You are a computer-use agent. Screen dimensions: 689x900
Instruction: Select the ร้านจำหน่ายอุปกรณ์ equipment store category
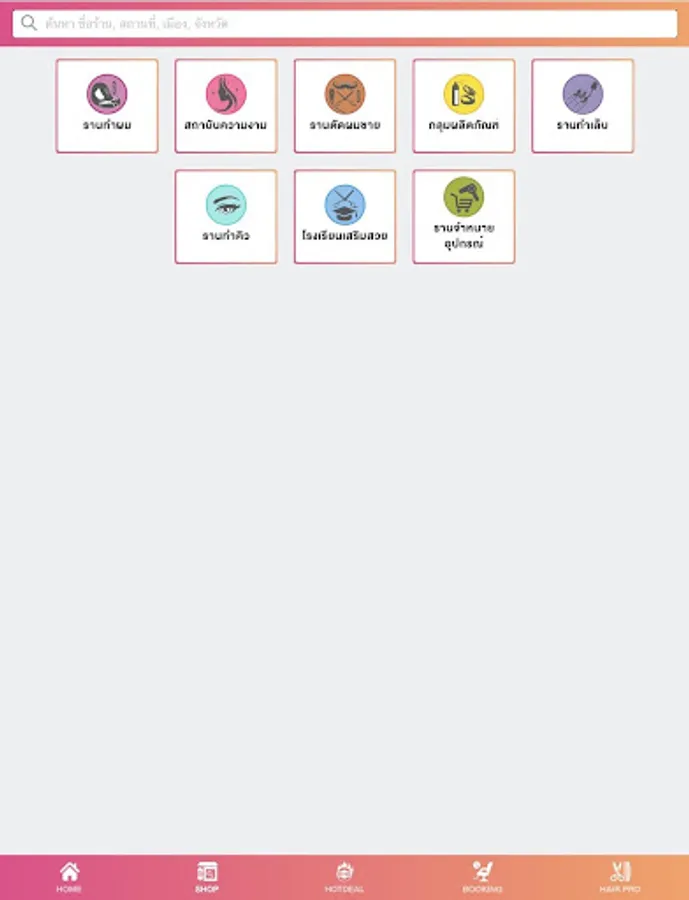pos(464,216)
